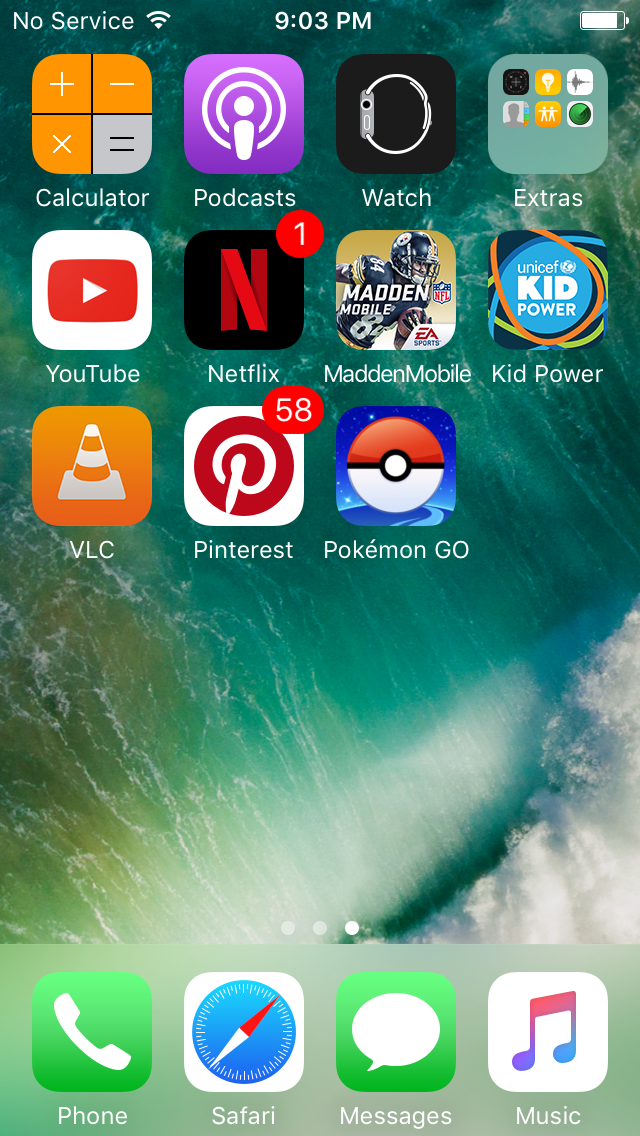Open the Kid Power app
The image size is (640, 1136).
pos(548,290)
